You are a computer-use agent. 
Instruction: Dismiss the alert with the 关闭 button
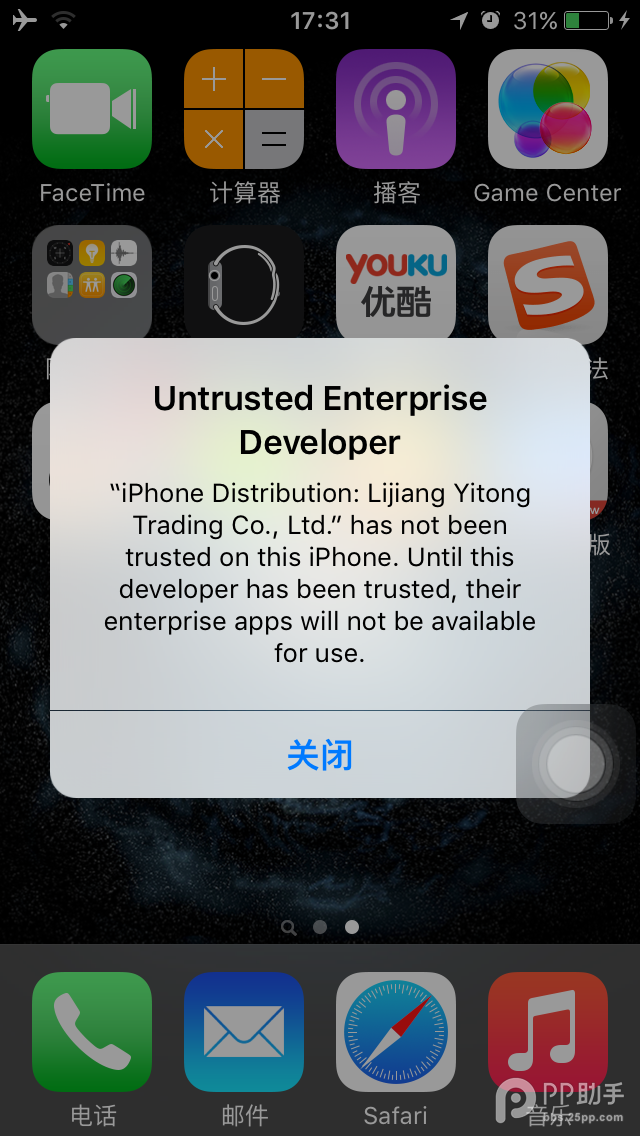tap(319, 755)
